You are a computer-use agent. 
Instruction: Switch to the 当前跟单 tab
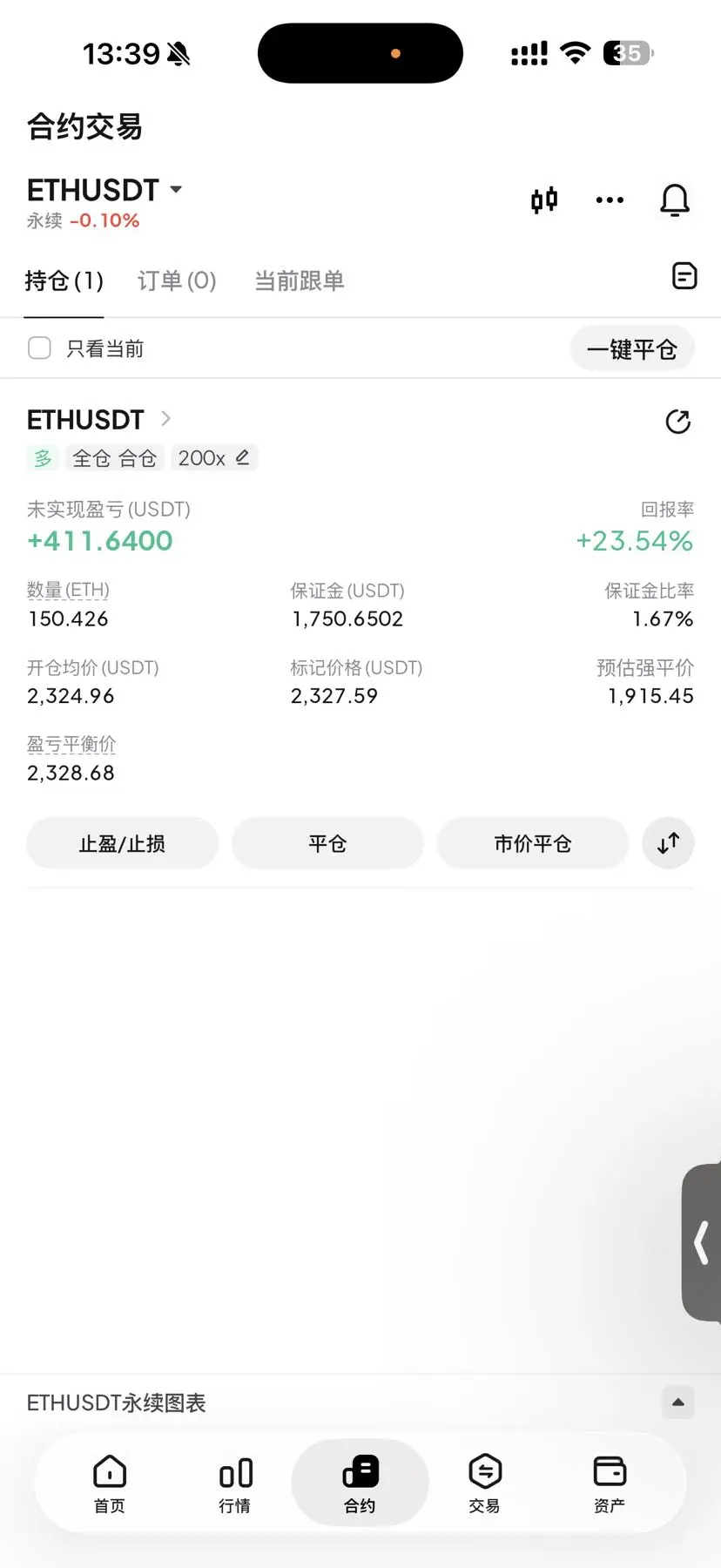click(x=300, y=280)
